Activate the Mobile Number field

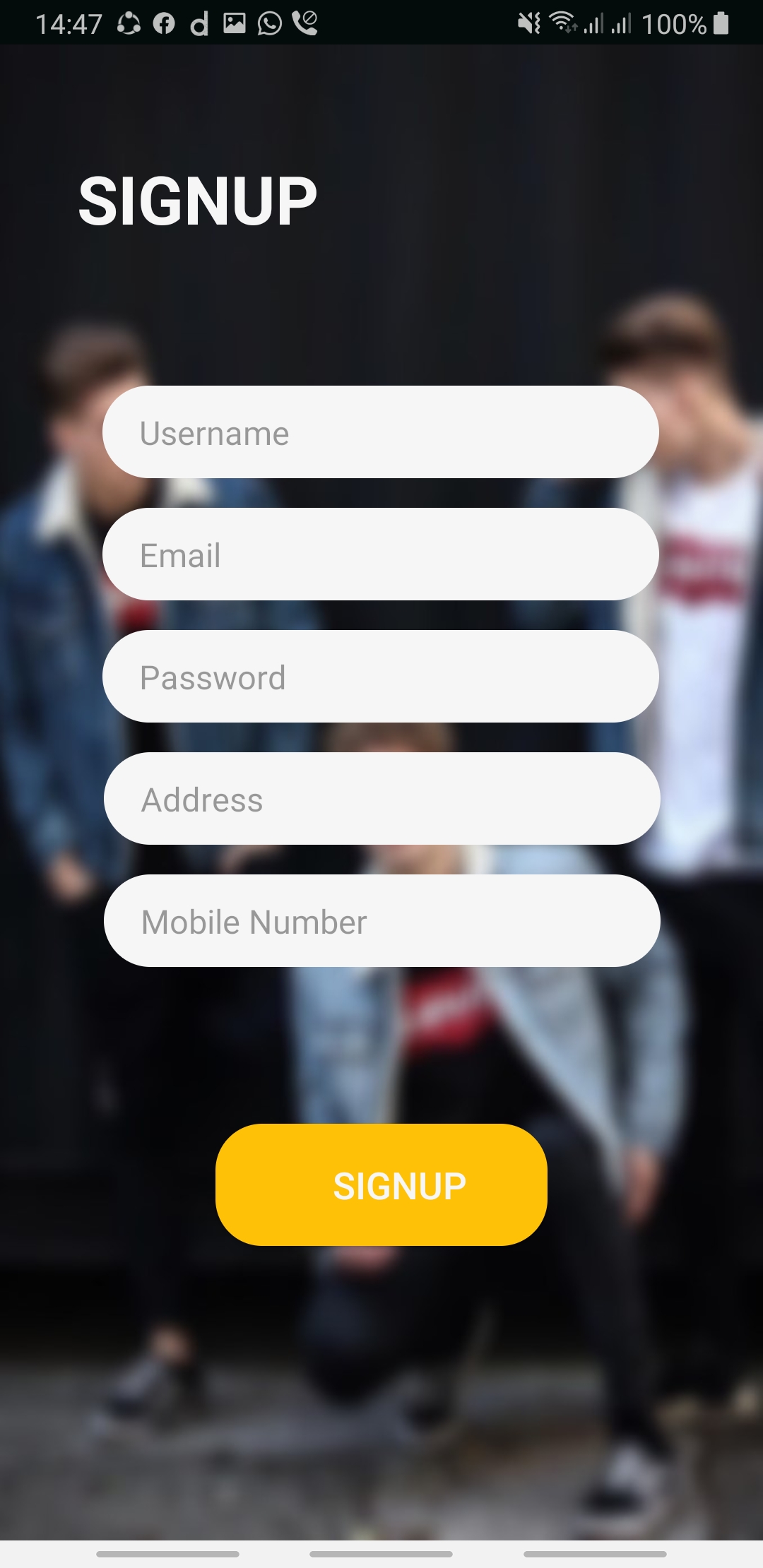tap(381, 921)
